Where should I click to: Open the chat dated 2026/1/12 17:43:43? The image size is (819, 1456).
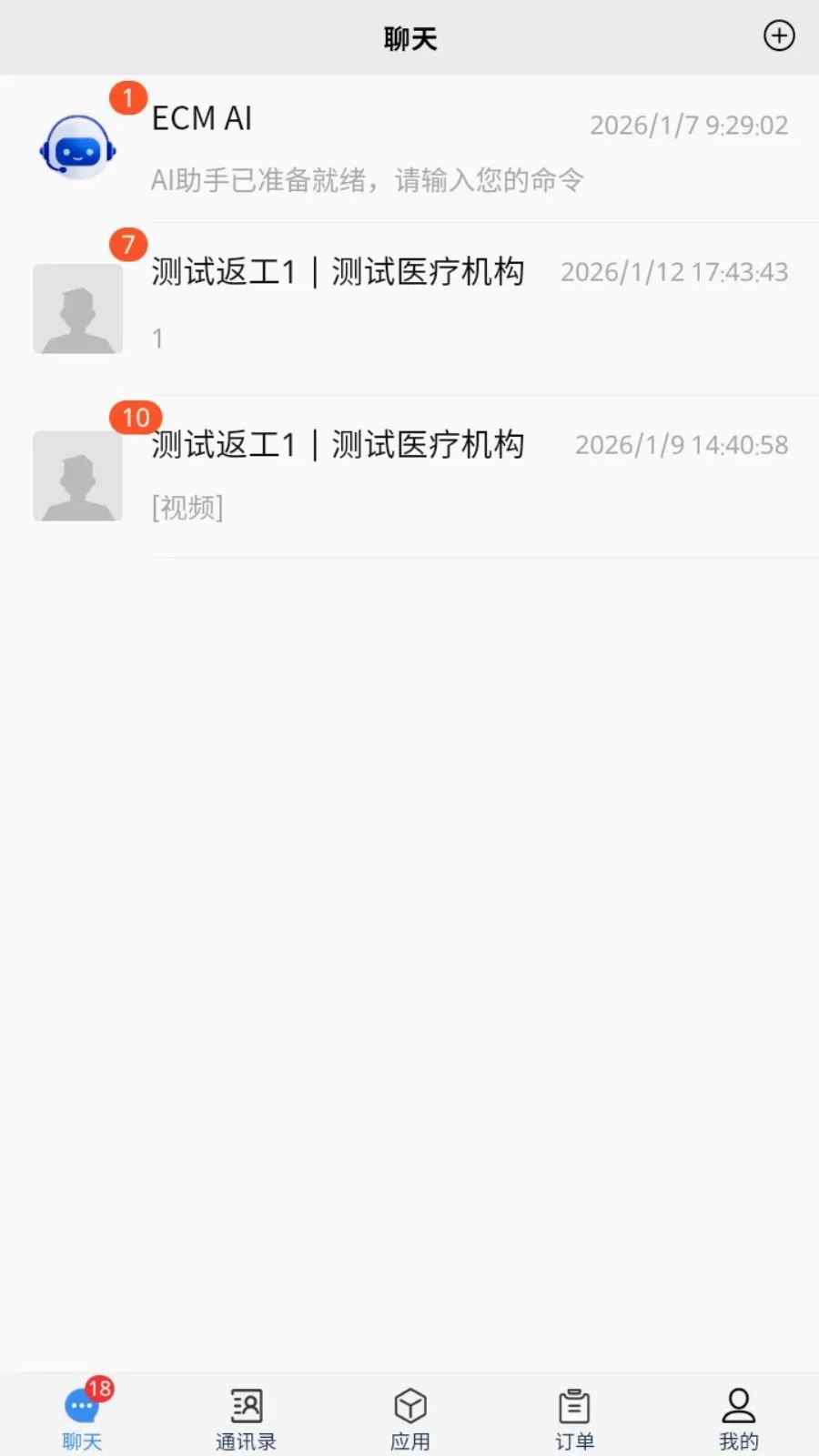[409, 309]
